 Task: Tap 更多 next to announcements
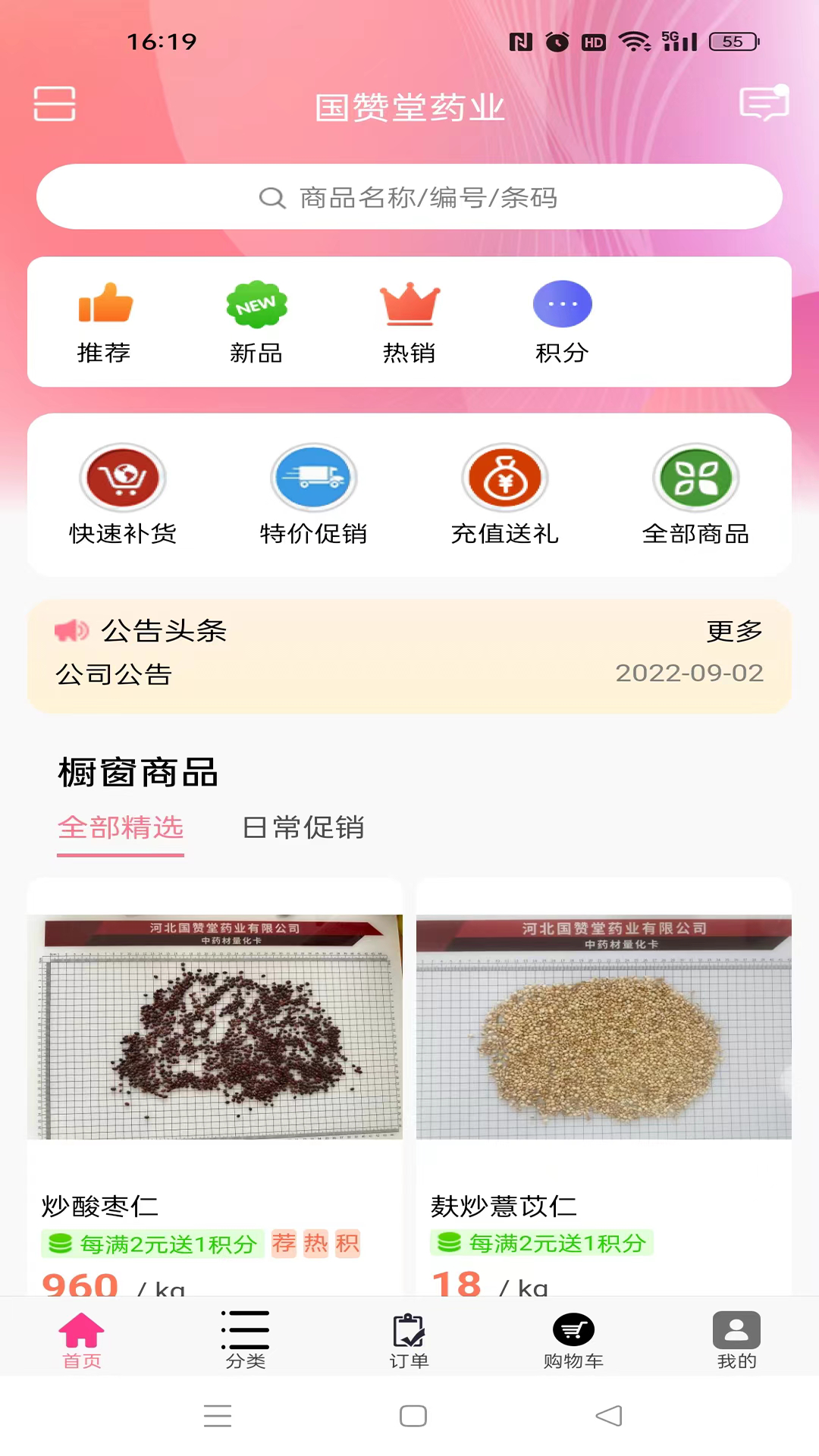(735, 630)
